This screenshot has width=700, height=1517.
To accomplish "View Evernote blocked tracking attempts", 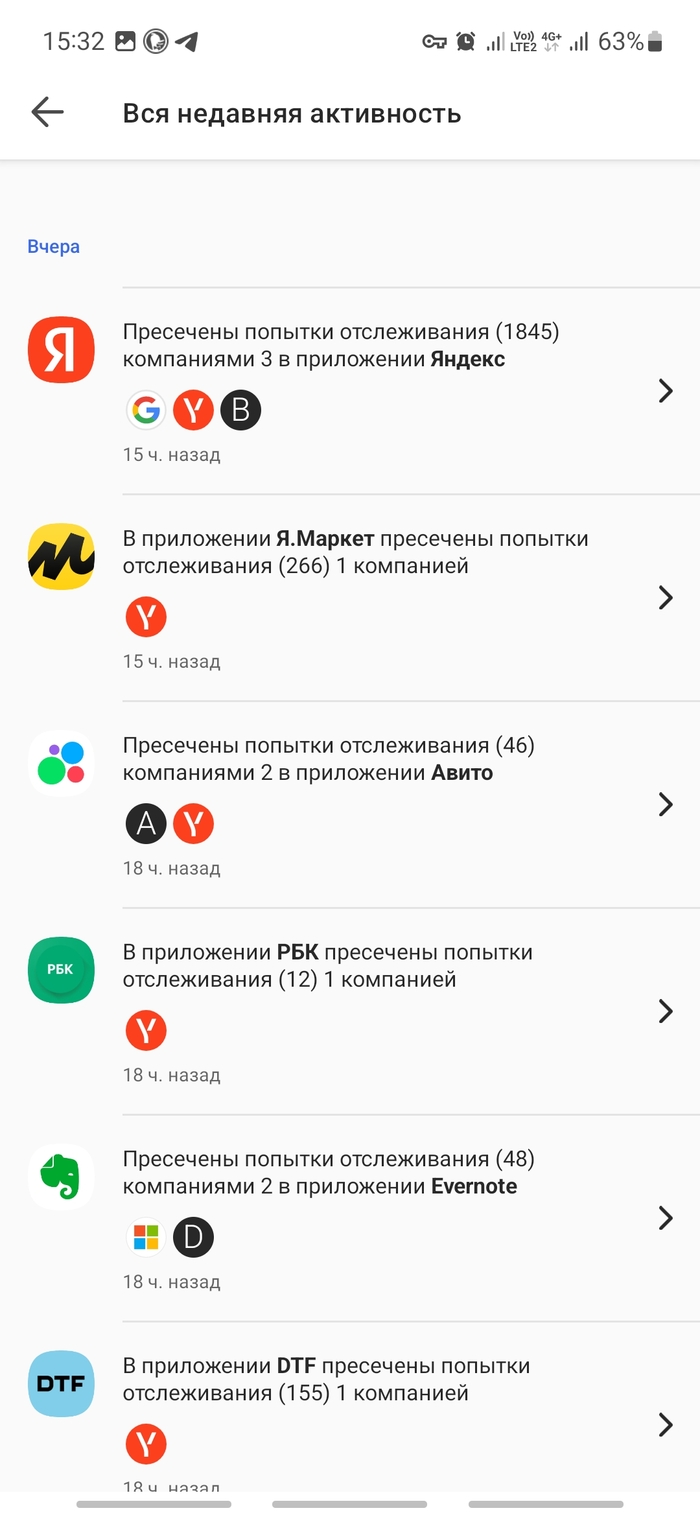I will coord(664,1218).
